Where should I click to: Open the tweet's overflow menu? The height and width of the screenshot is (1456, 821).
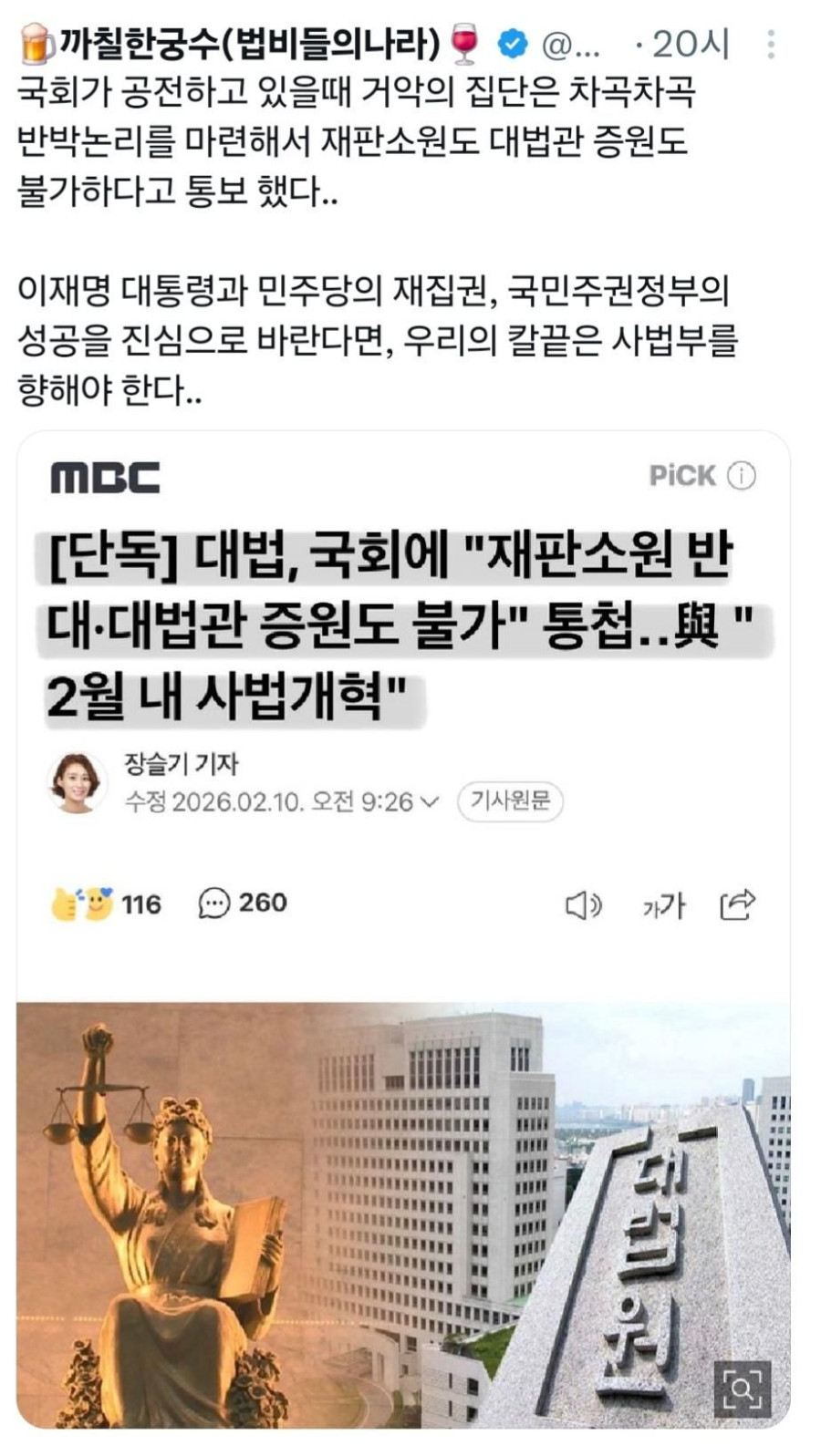coord(771,44)
